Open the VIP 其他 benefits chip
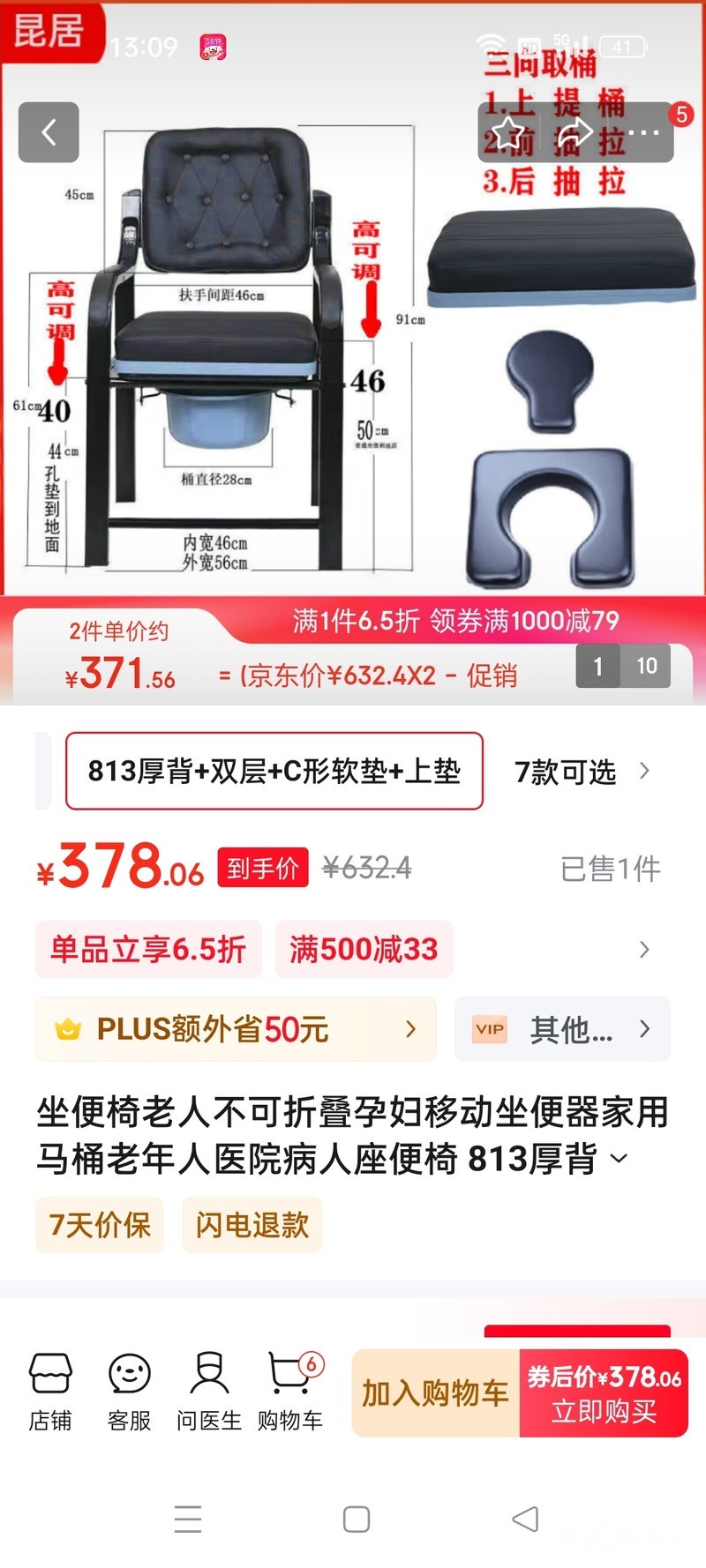The image size is (706, 1568). (x=562, y=1029)
